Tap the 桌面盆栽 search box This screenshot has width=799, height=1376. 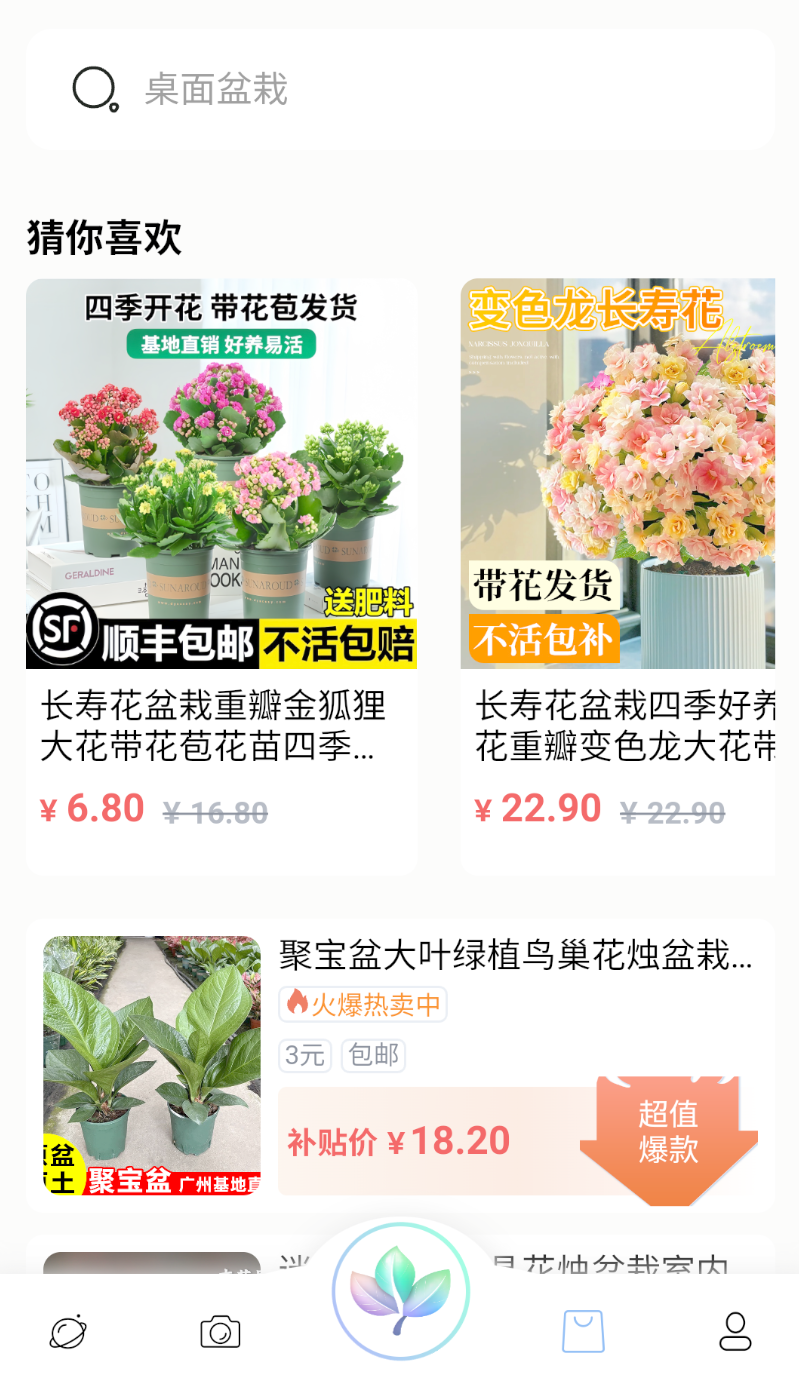(400, 90)
